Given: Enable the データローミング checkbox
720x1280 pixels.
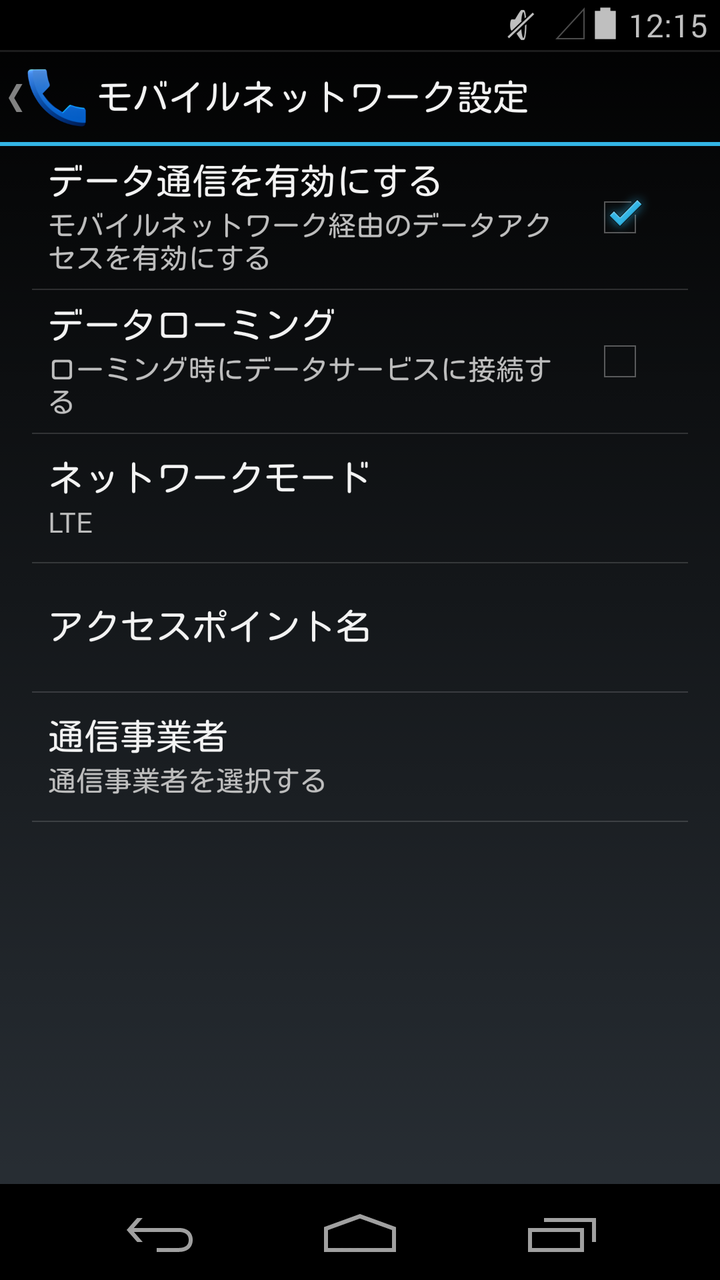Looking at the screenshot, I should point(620,361).
